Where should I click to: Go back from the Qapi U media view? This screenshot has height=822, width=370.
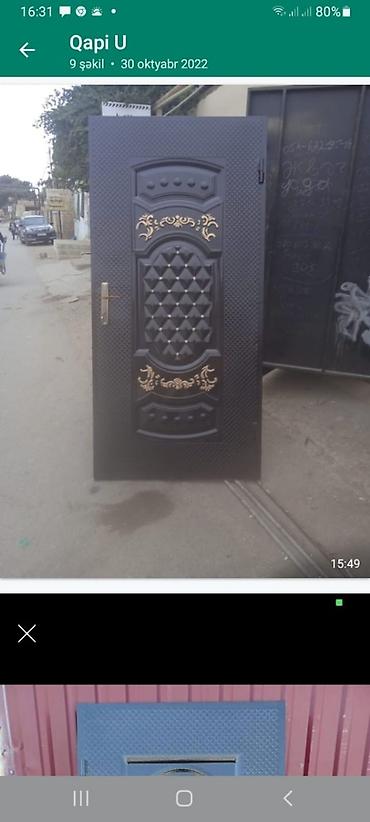click(x=27, y=50)
